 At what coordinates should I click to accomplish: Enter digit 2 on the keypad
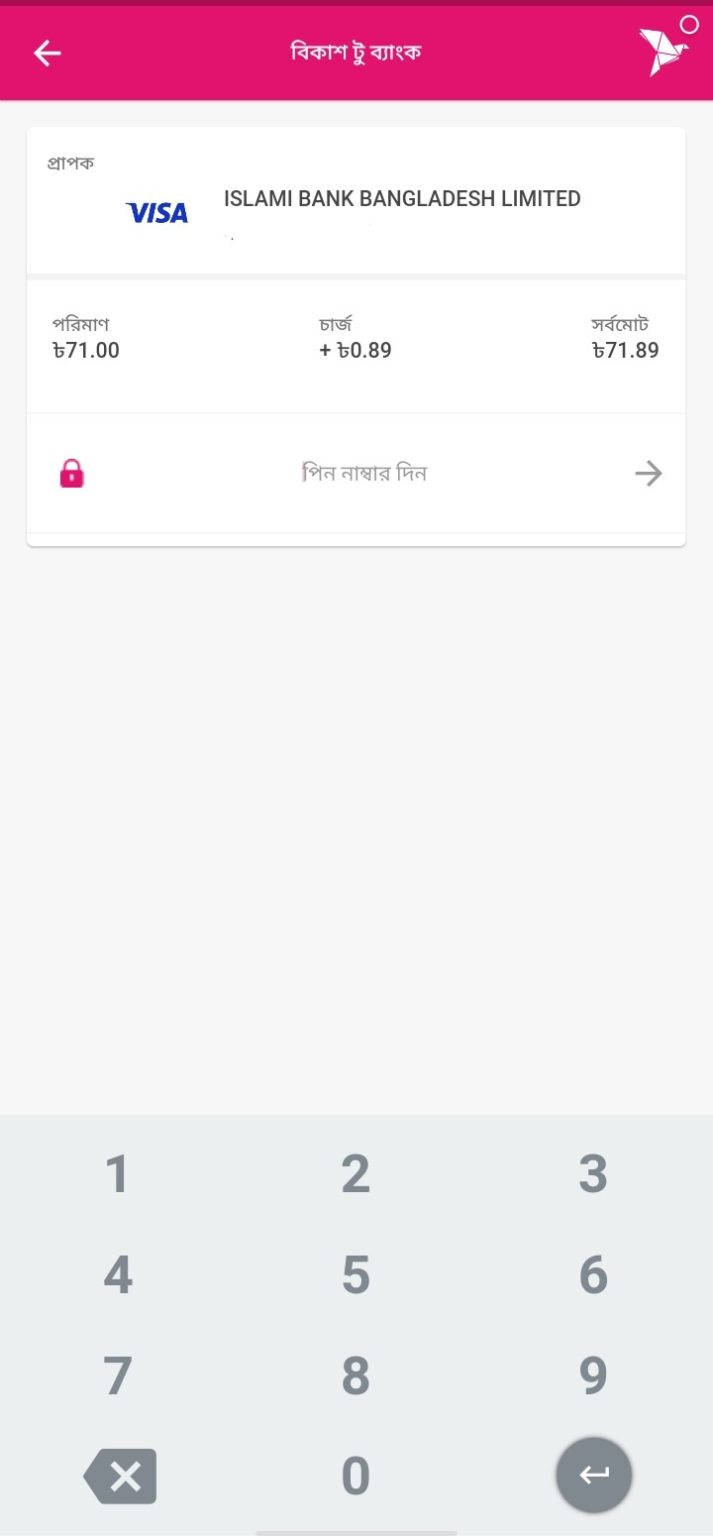(x=356, y=1174)
